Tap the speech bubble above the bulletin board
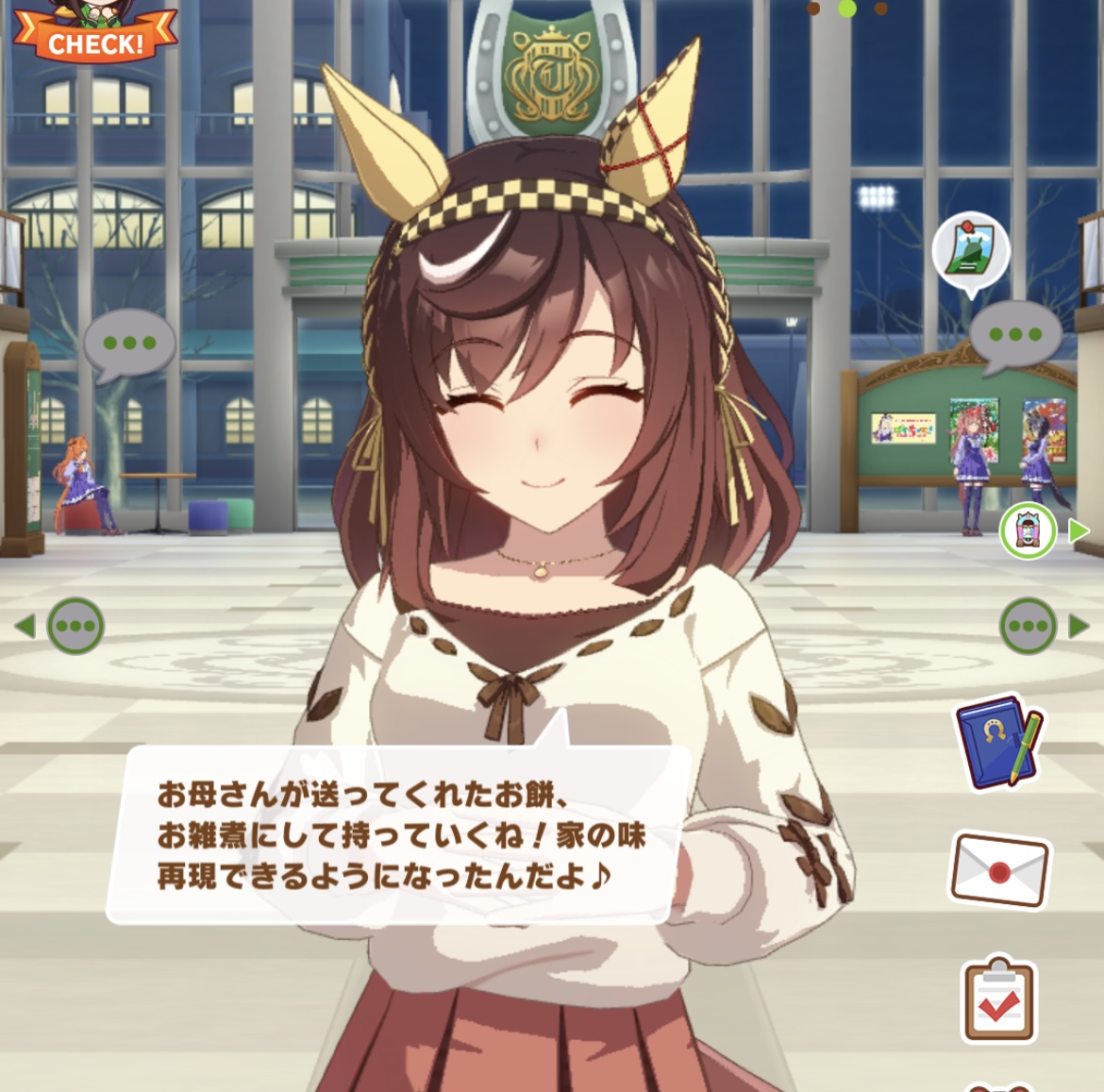The width and height of the screenshot is (1104, 1092). (1015, 336)
